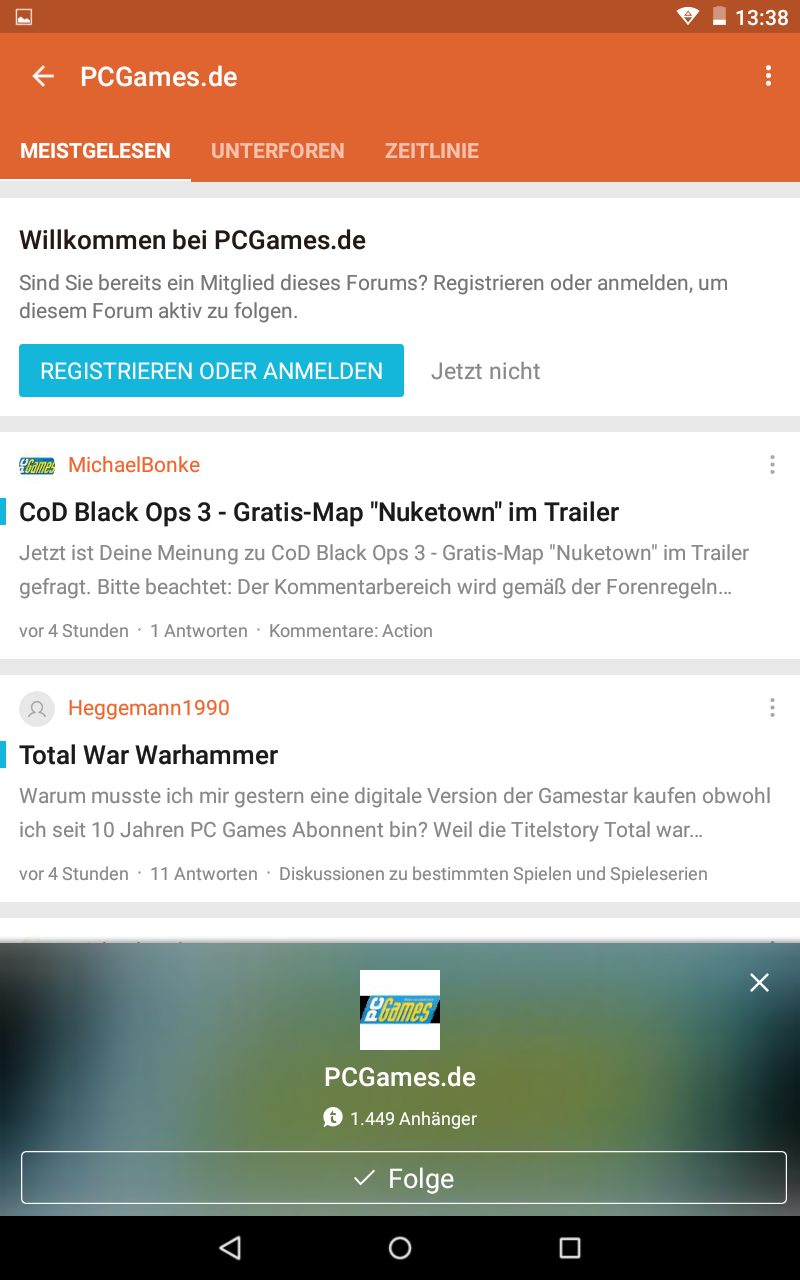This screenshot has height=1280, width=800.
Task: View Heggemann1990's profile
Action: point(148,708)
